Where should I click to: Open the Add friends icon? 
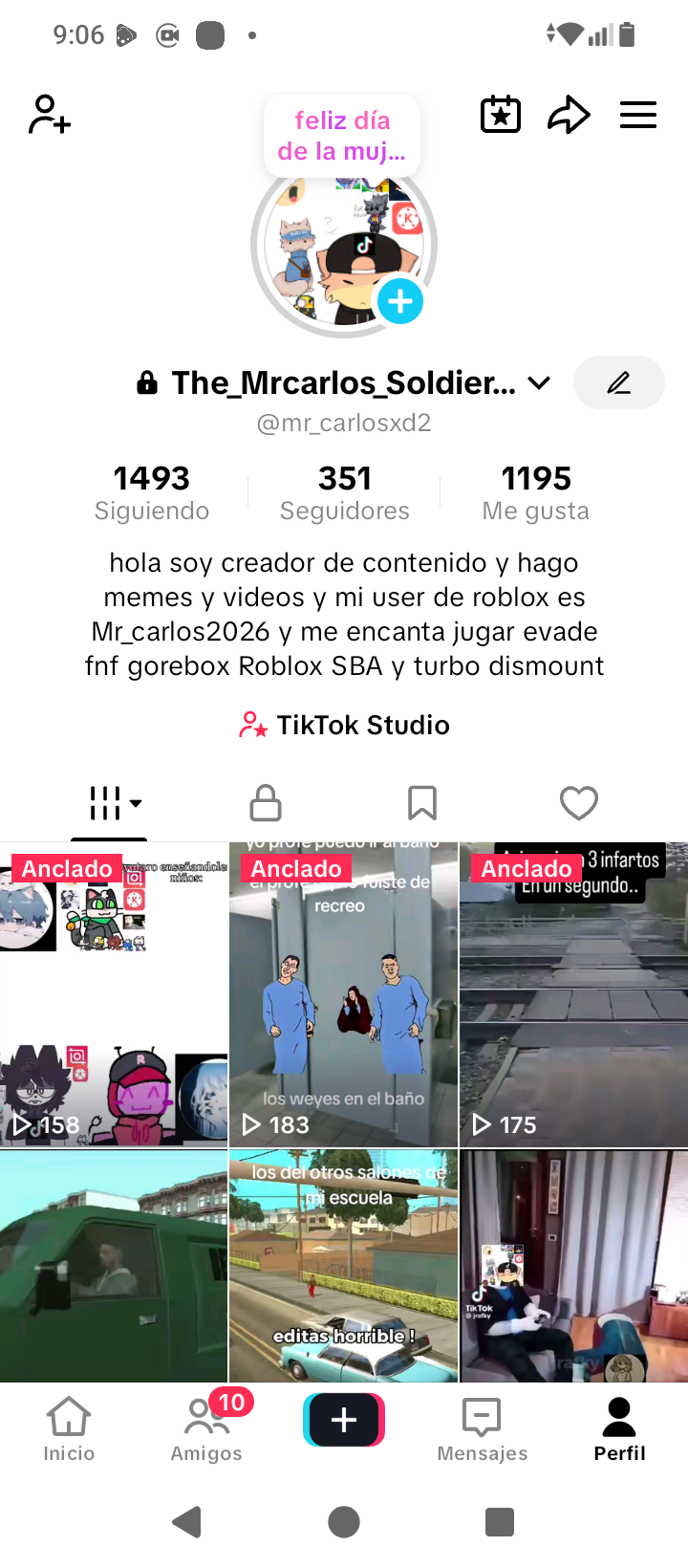coord(48,114)
